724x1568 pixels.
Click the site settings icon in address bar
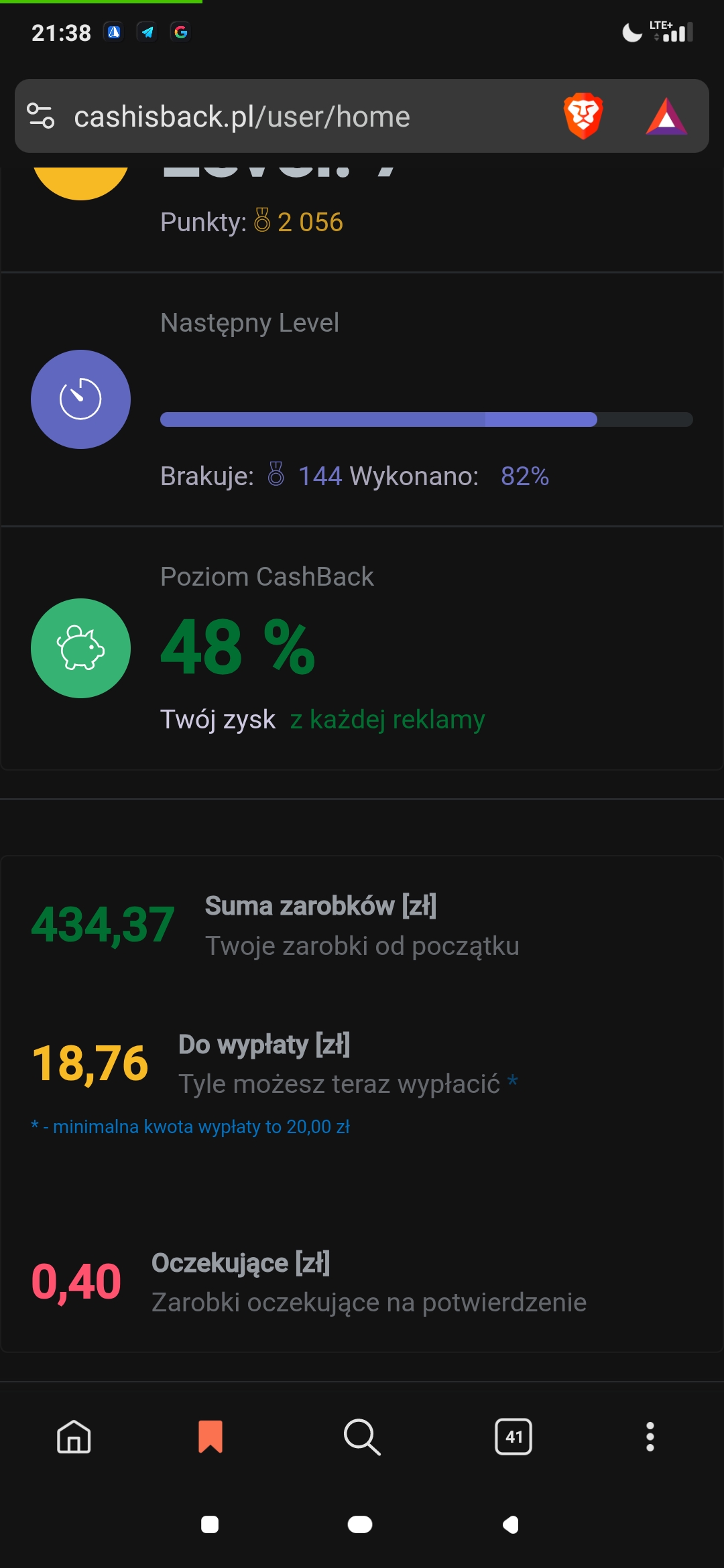click(42, 116)
